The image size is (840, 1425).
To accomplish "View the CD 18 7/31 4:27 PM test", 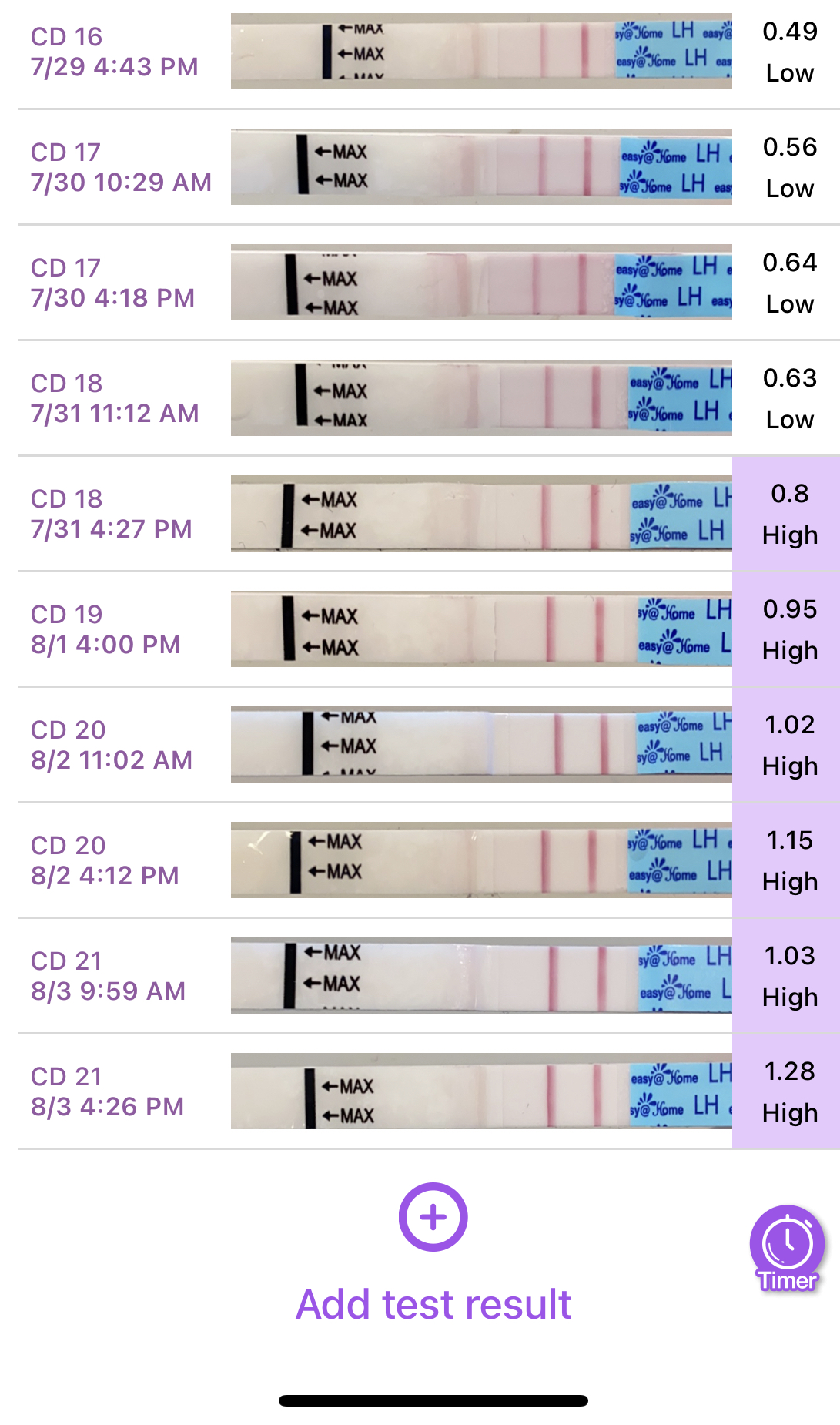I will point(420,514).
